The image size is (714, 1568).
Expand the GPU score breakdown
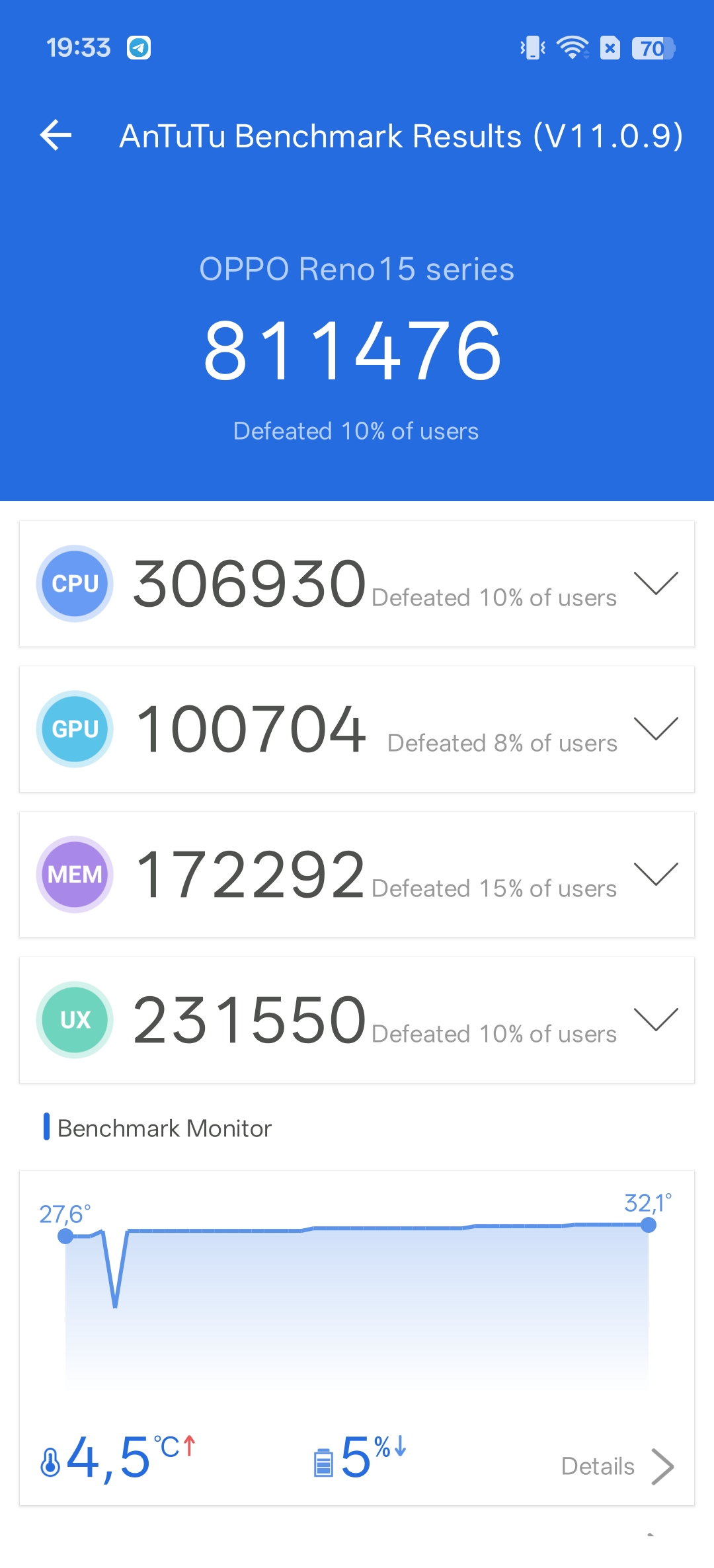(x=655, y=728)
